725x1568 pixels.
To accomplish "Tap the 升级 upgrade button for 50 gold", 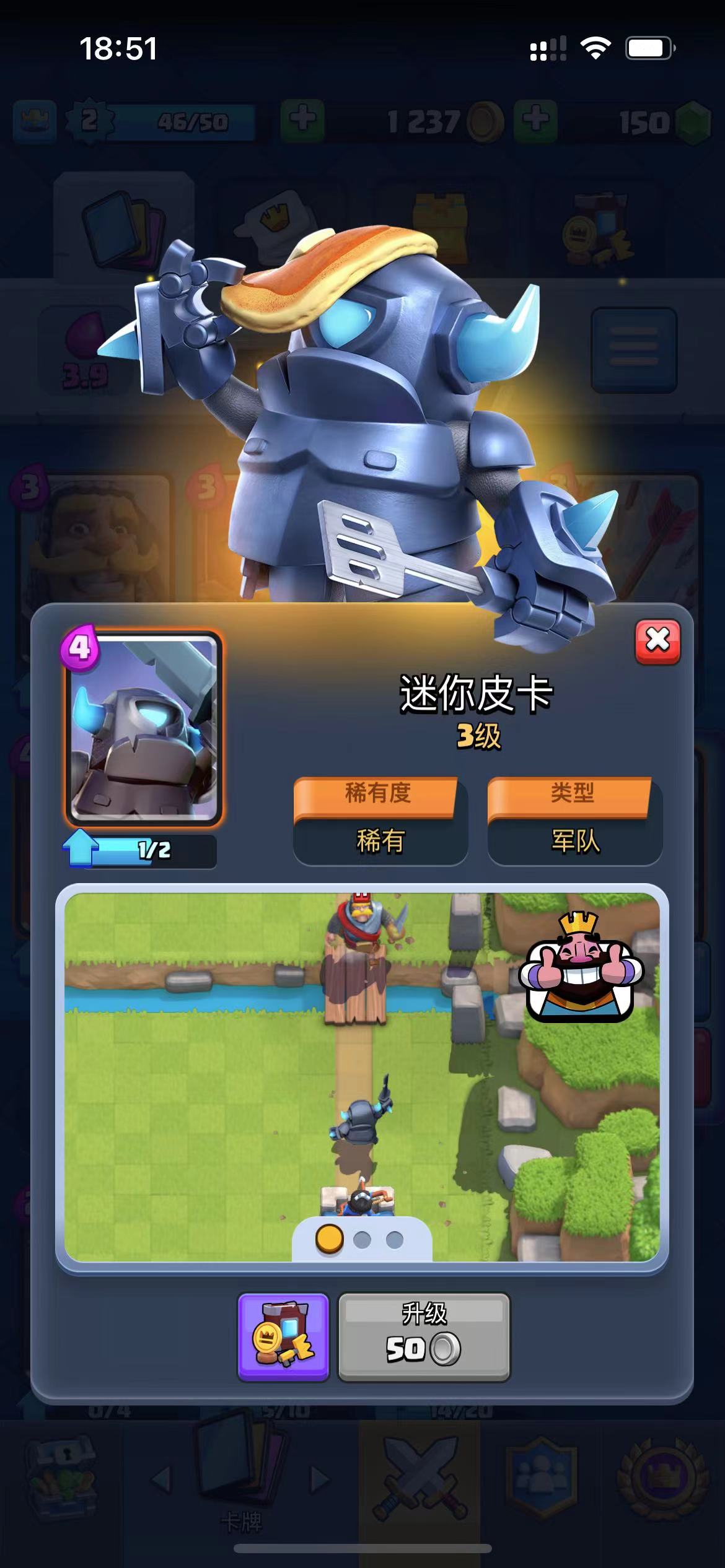I will [424, 1337].
